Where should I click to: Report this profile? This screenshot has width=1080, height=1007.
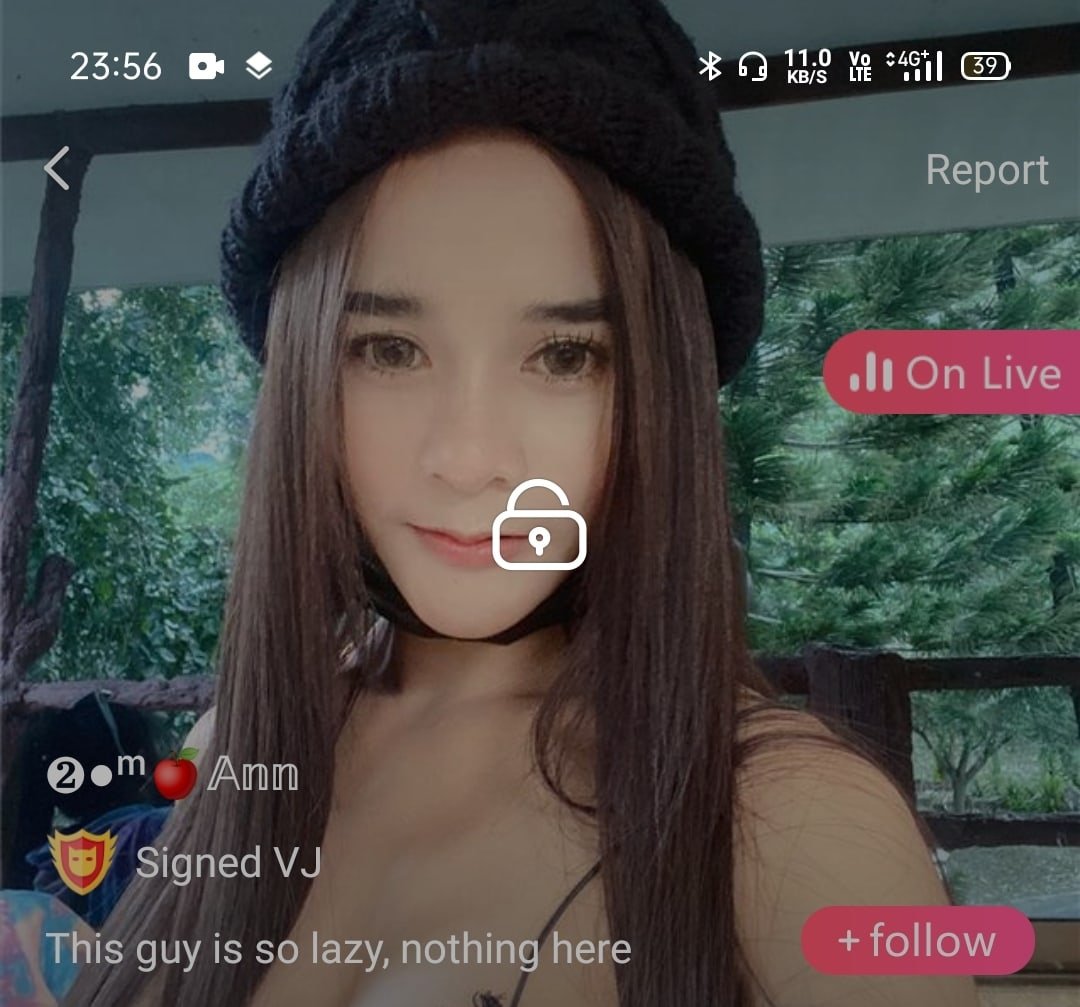[x=986, y=170]
